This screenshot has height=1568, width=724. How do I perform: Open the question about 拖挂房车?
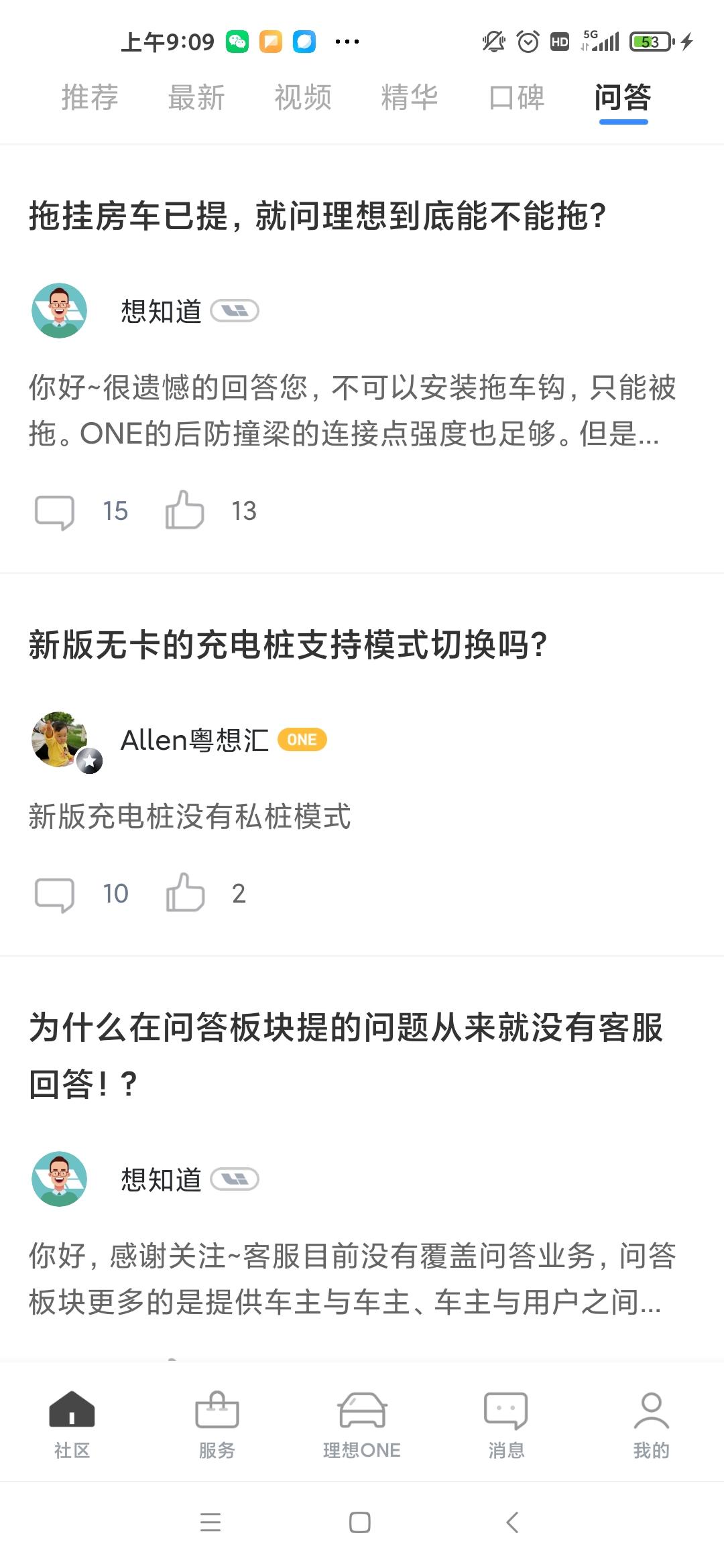(318, 216)
